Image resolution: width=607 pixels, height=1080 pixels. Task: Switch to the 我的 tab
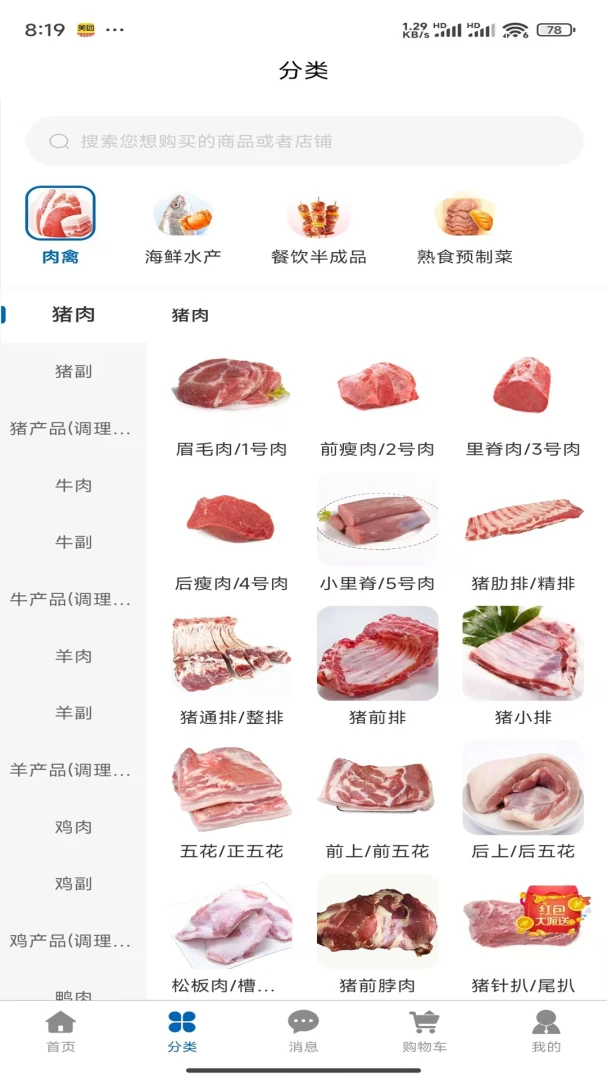point(546,1031)
